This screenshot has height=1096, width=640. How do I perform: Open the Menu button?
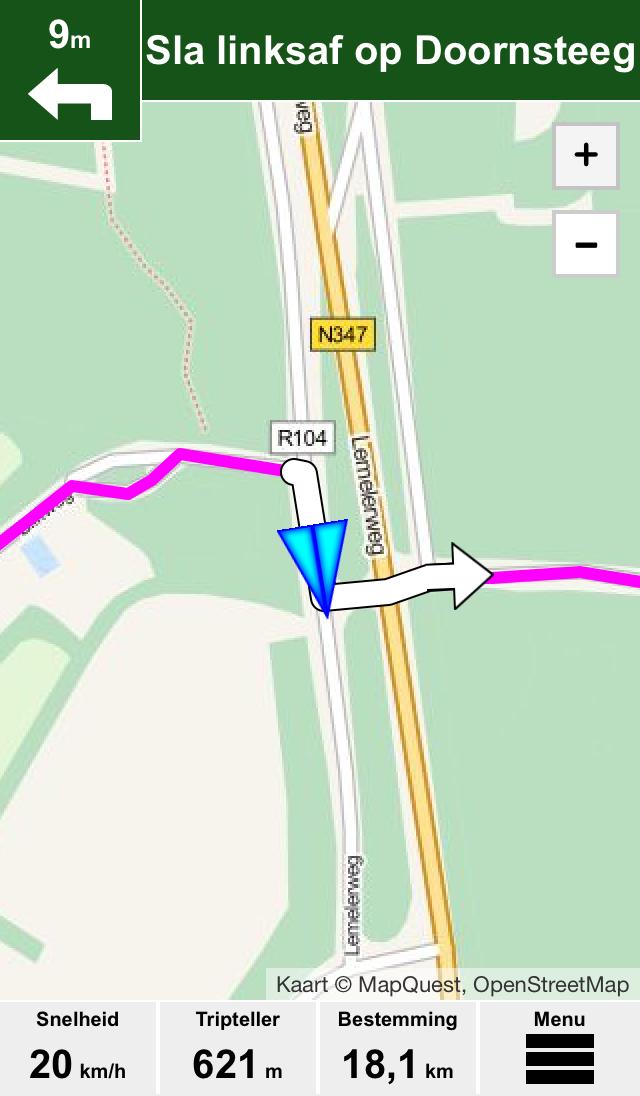pyautogui.click(x=559, y=1048)
